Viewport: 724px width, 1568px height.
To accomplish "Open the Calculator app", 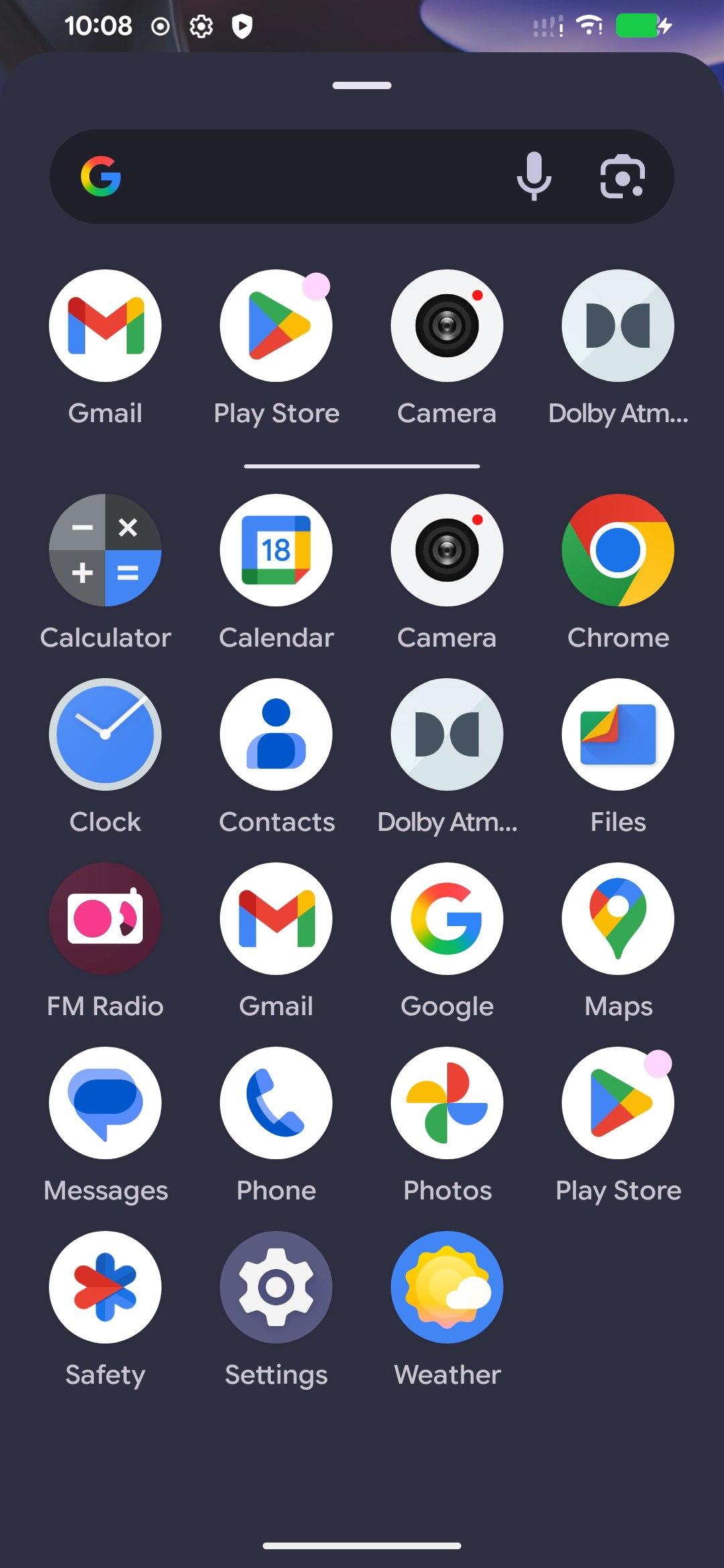I will coord(105,550).
